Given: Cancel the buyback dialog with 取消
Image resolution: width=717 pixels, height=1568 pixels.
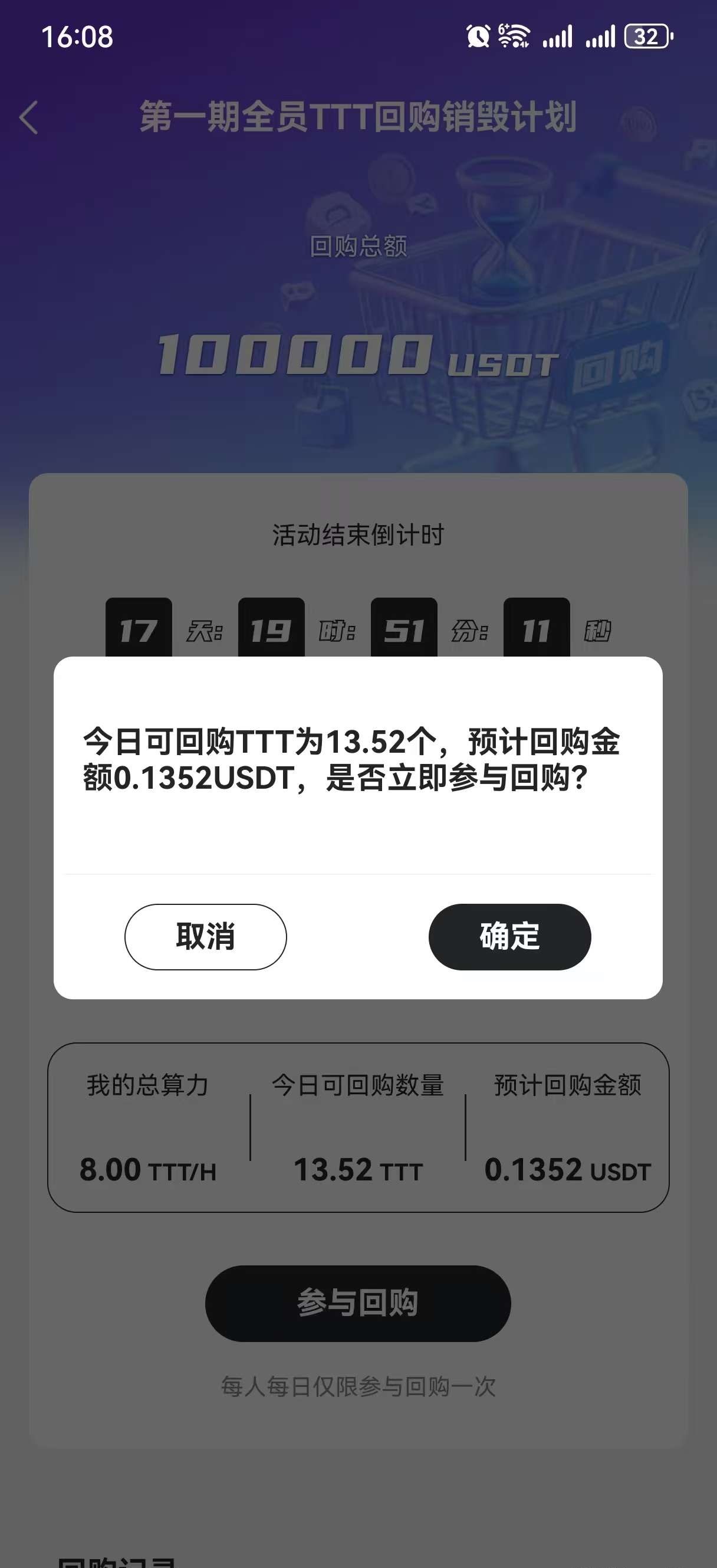Looking at the screenshot, I should (205, 936).
